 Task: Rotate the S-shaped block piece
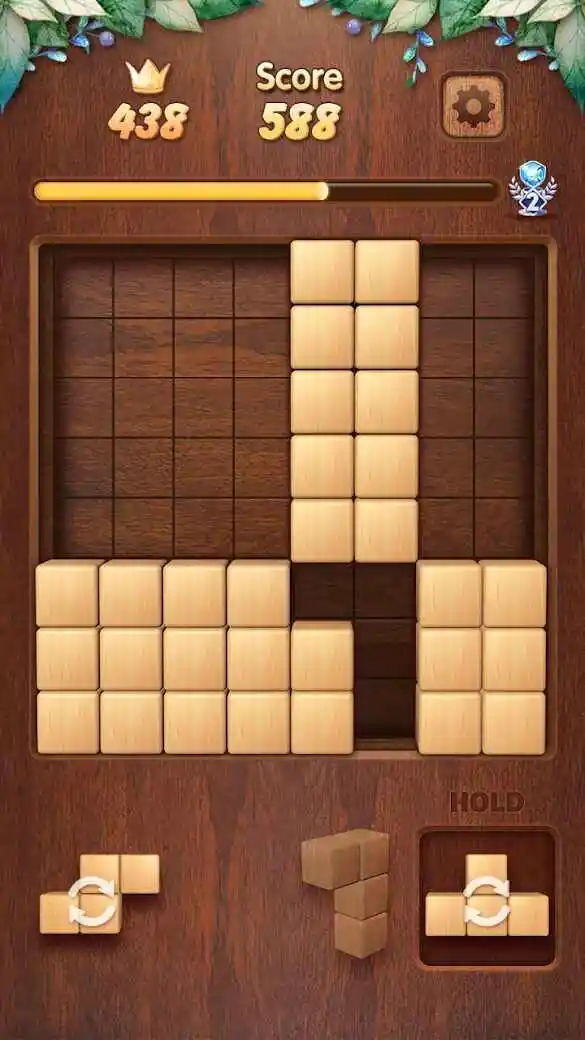tap(92, 901)
